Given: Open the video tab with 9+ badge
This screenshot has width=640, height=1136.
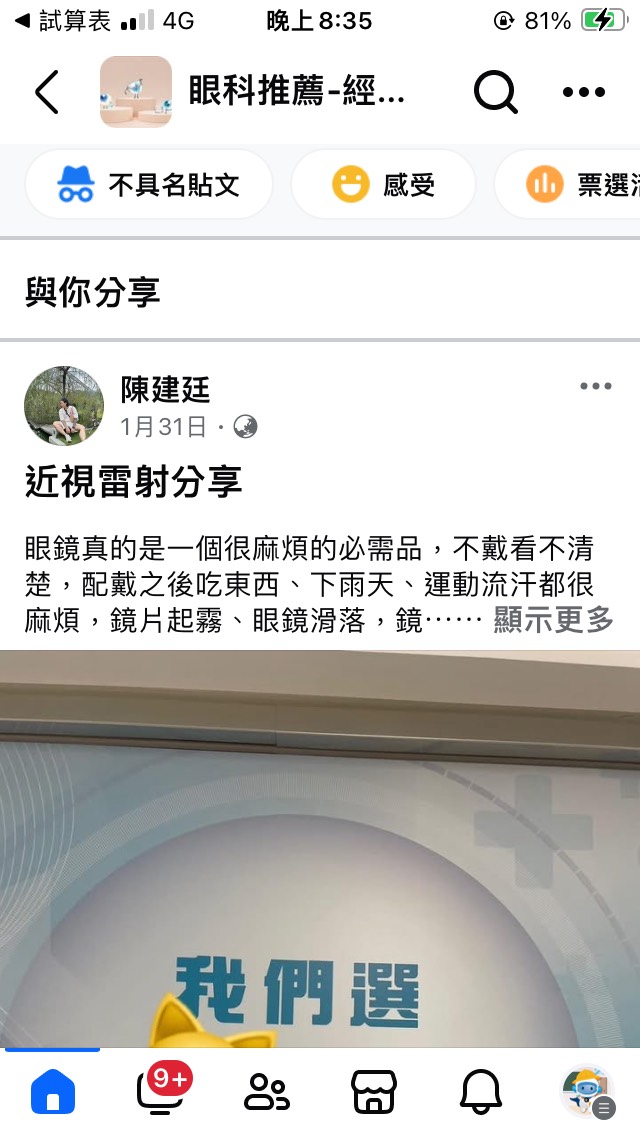Looking at the screenshot, I should [x=160, y=1092].
